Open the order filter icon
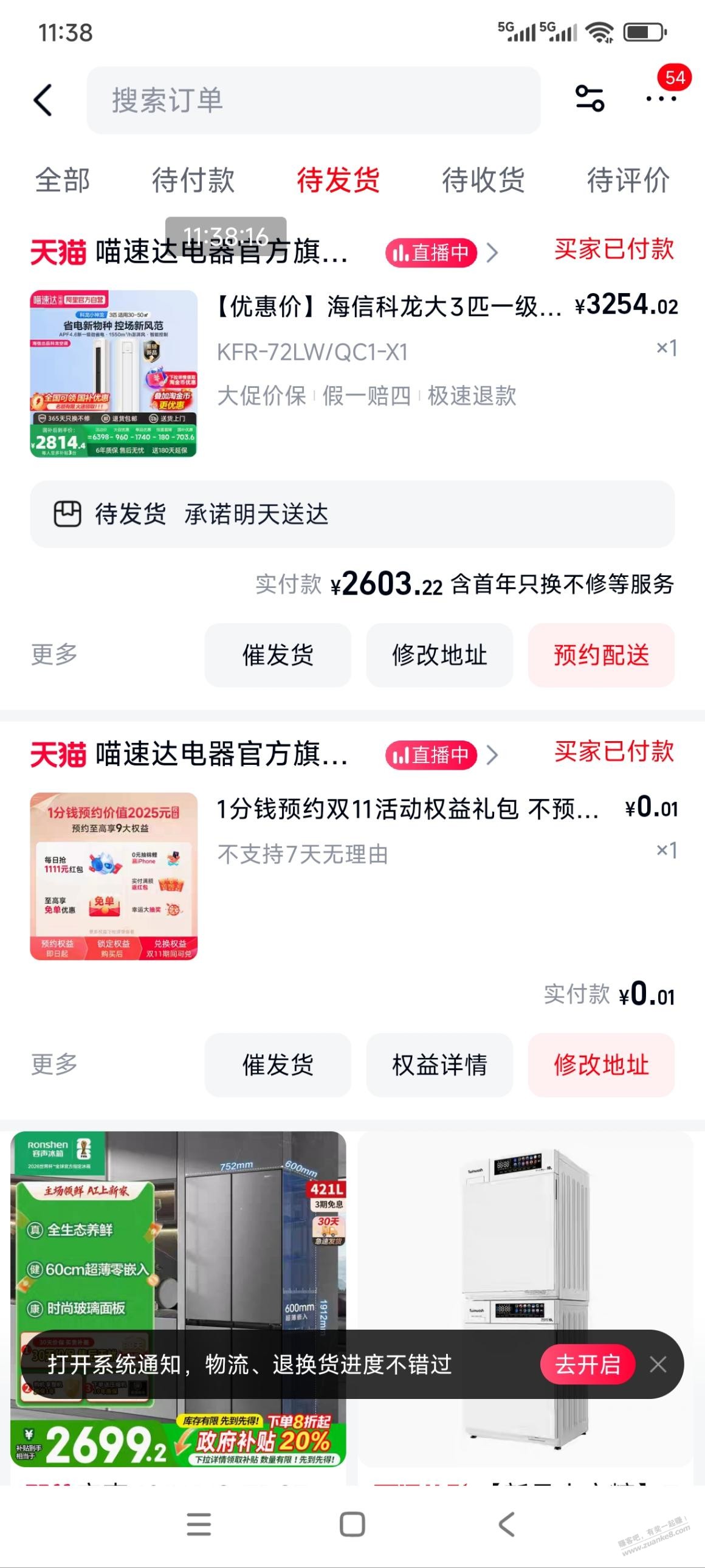Viewport: 705px width, 1568px height. point(590,98)
